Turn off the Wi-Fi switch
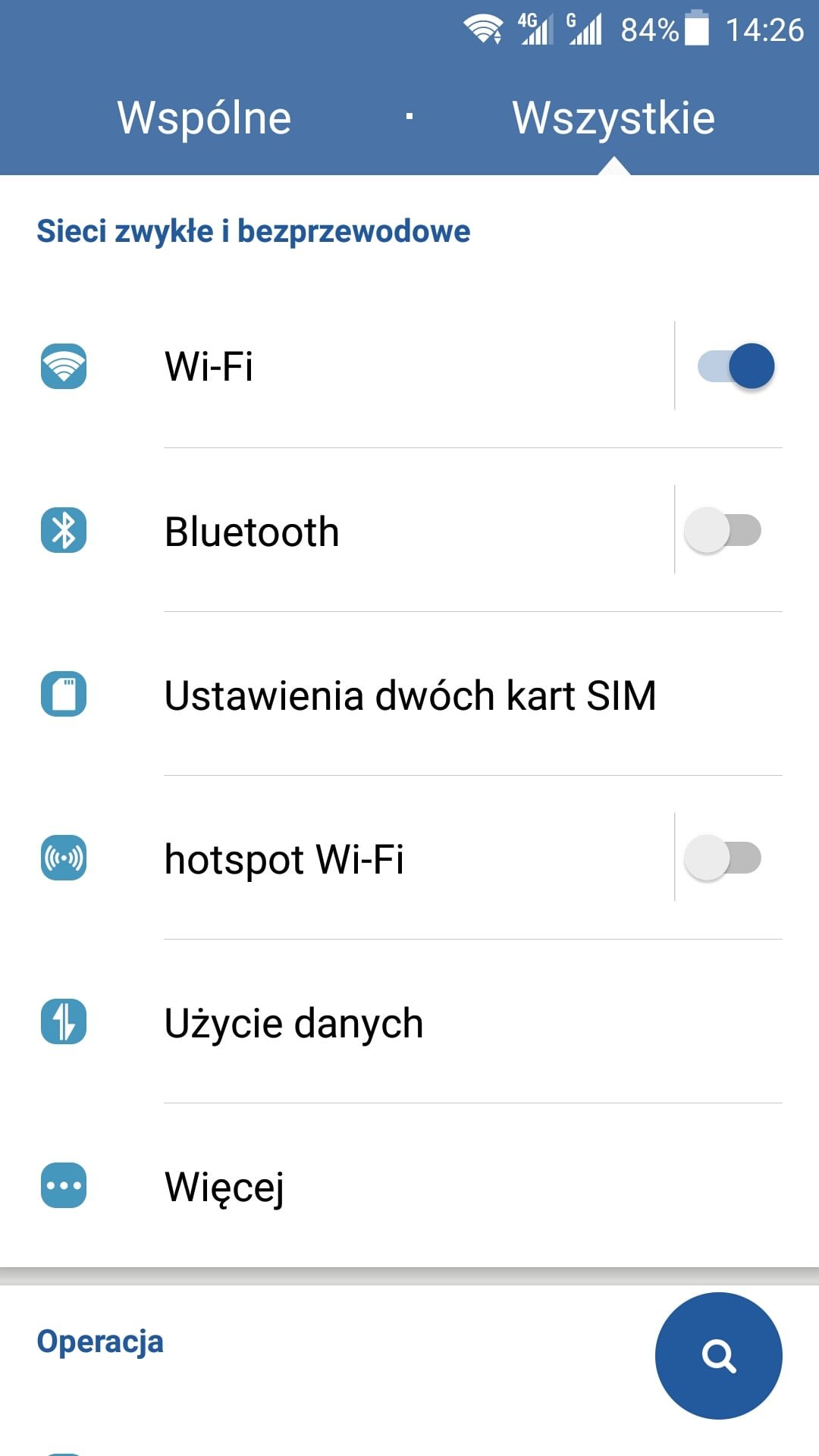819x1456 pixels. [736, 366]
